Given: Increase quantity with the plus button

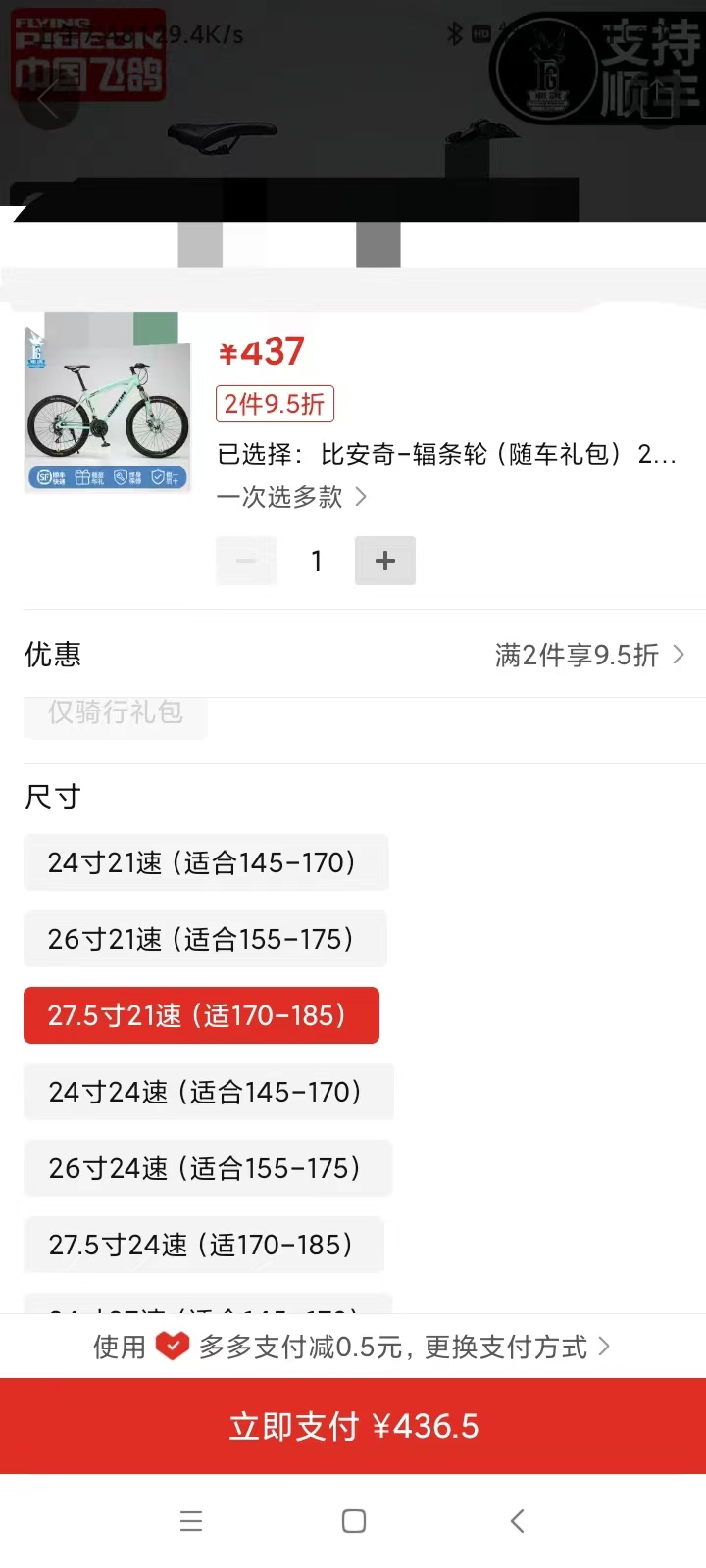Looking at the screenshot, I should [384, 561].
